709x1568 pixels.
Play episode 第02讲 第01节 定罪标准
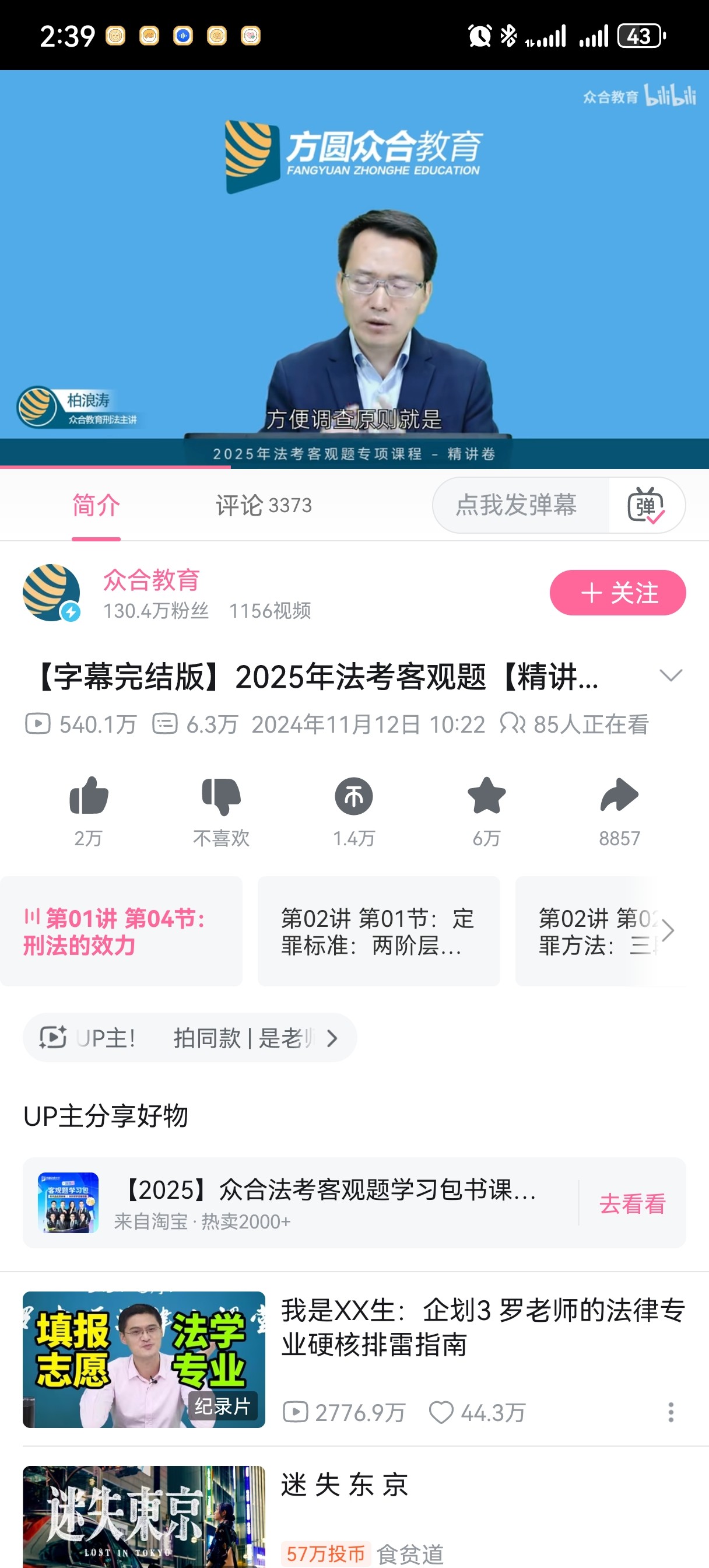[x=378, y=932]
